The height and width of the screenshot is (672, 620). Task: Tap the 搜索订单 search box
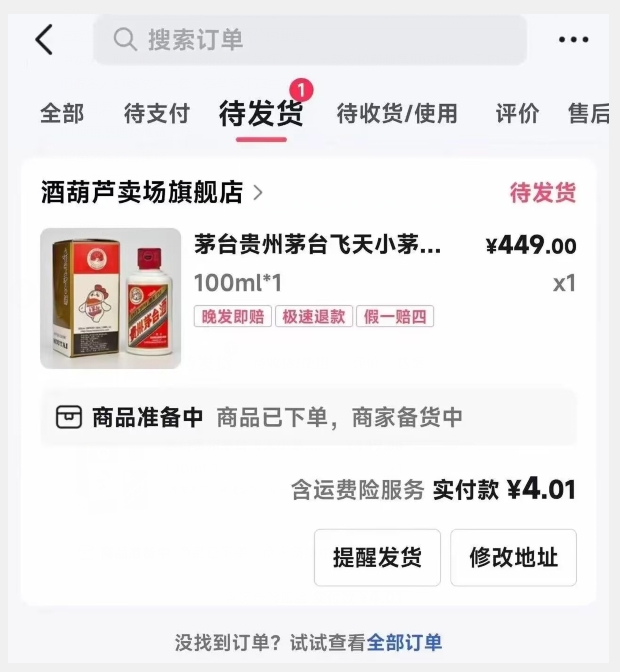click(310, 40)
